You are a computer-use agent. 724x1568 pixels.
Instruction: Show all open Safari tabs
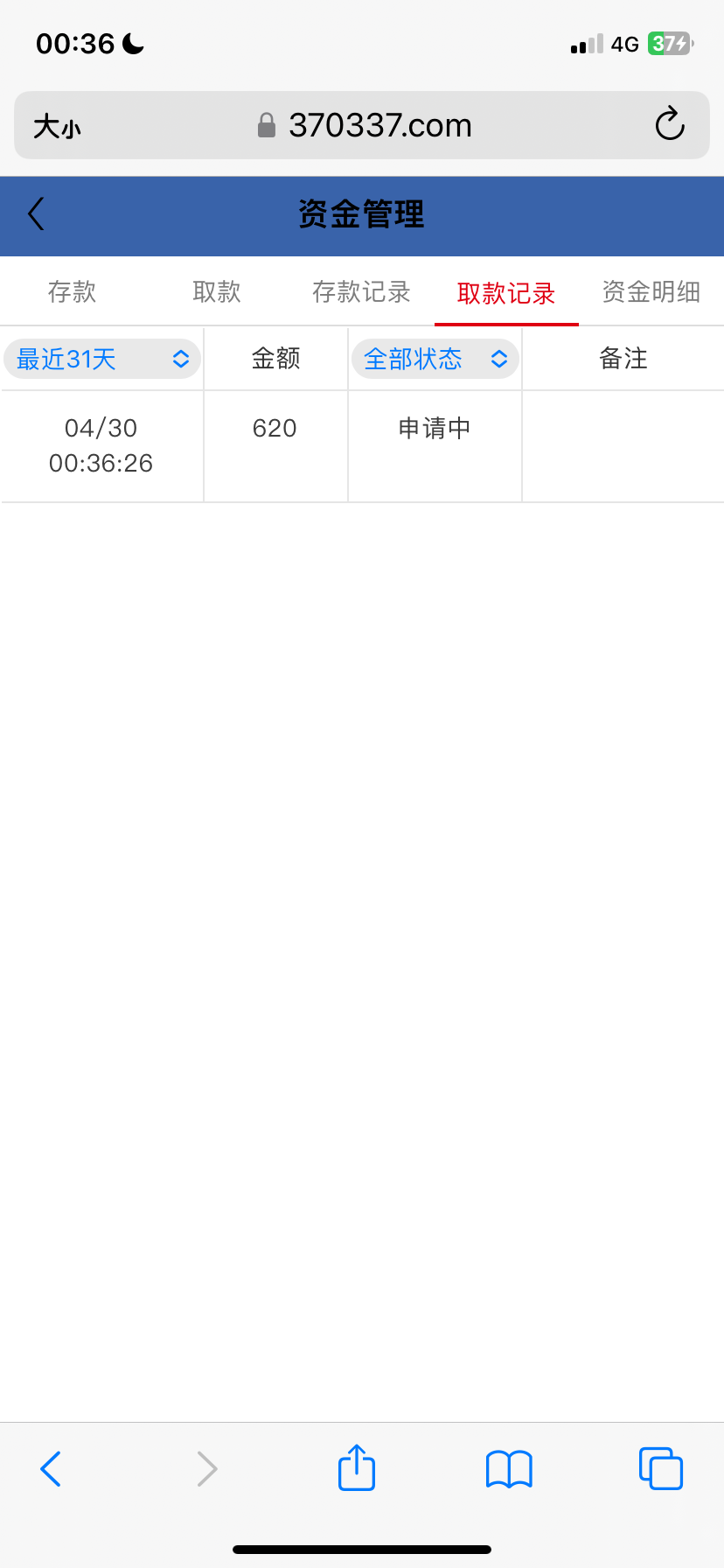660,1469
